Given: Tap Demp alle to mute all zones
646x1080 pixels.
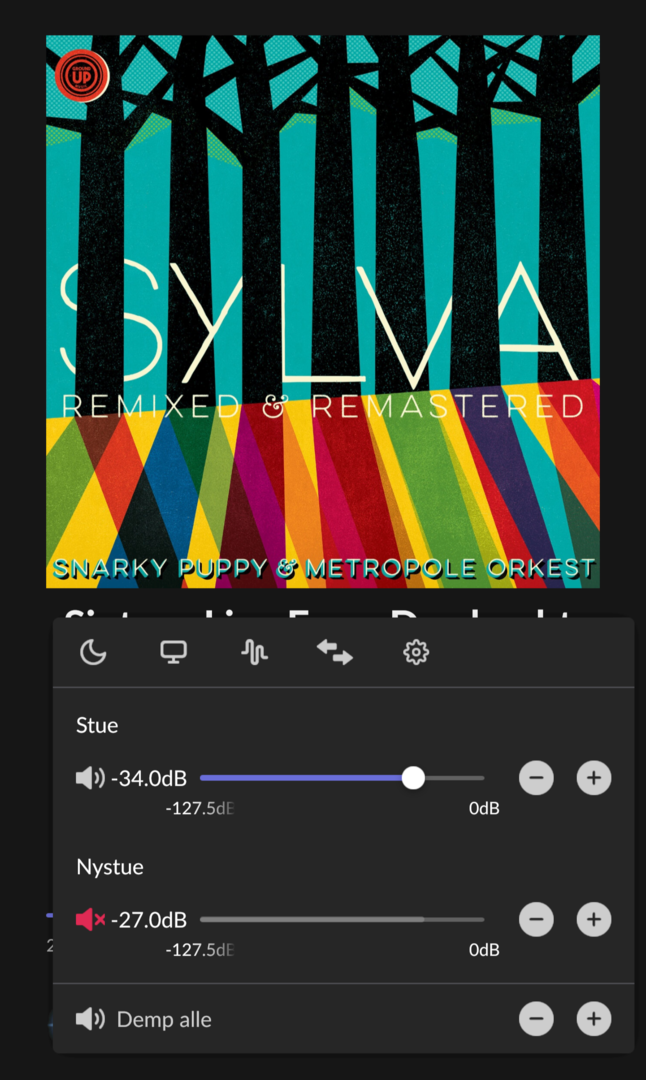Looking at the screenshot, I should click(x=145, y=1019).
